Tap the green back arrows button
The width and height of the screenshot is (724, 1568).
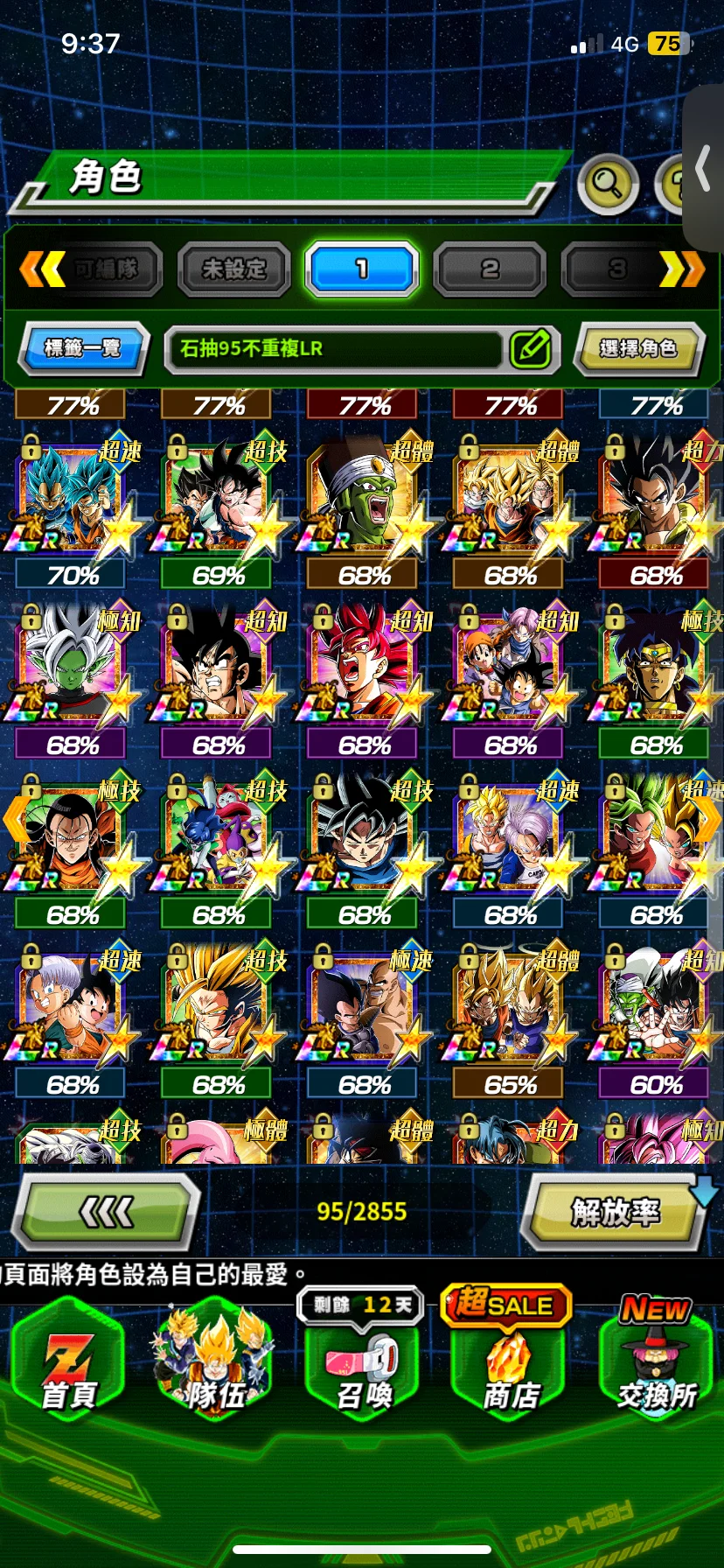[x=107, y=1212]
